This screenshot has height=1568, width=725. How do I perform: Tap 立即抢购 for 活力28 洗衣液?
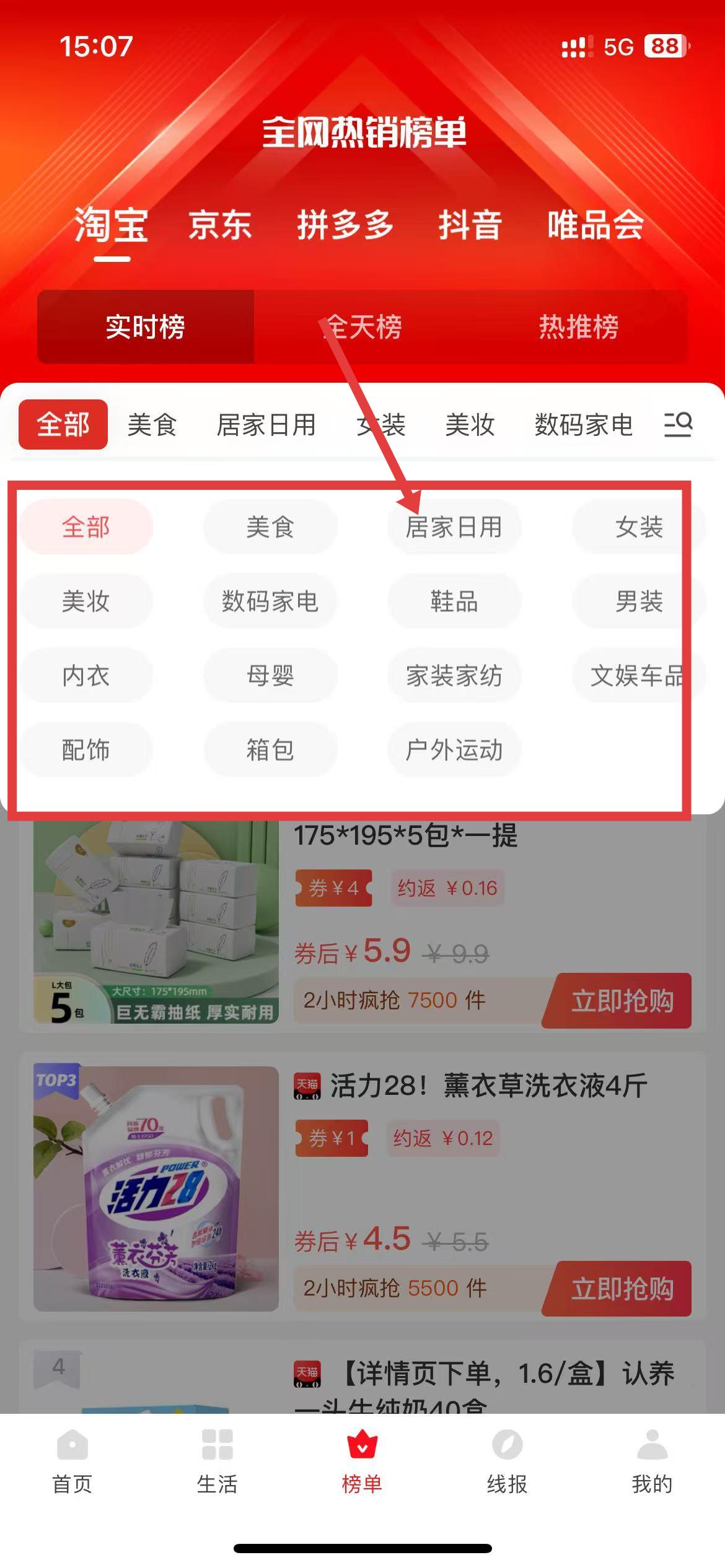[x=622, y=1288]
